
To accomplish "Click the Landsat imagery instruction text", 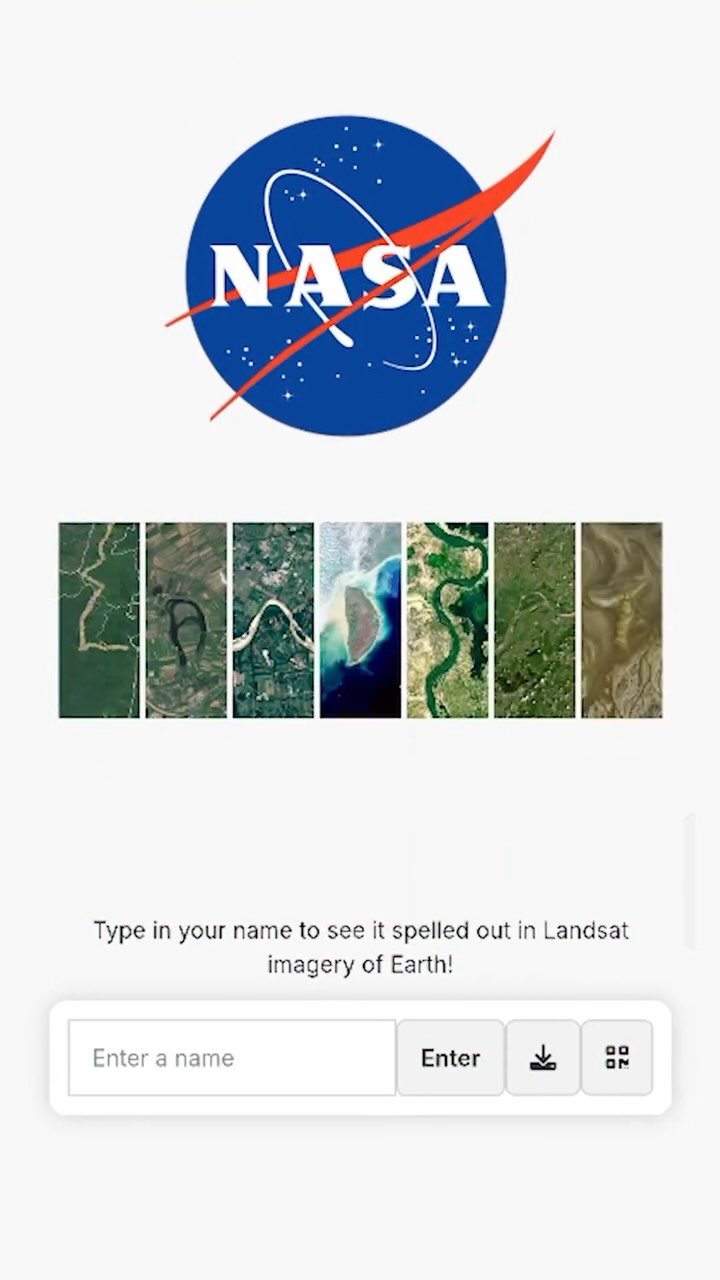I will (x=360, y=947).
